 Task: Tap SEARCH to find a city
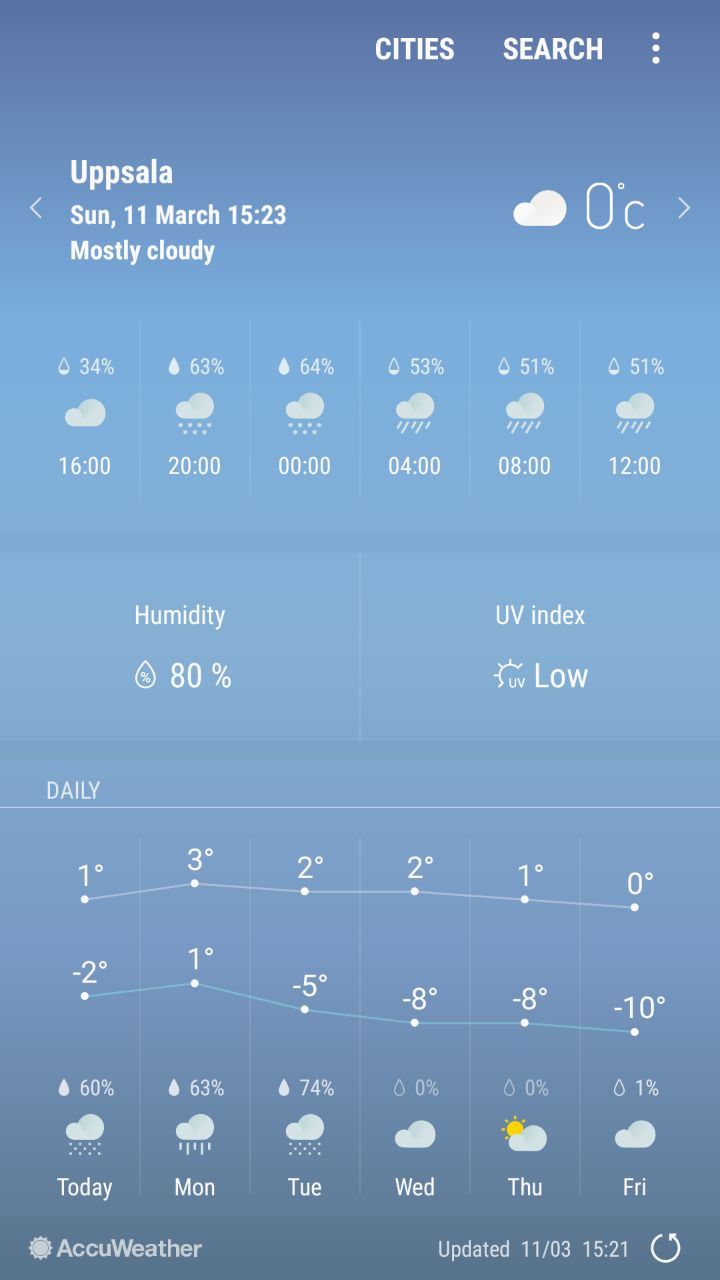(552, 49)
